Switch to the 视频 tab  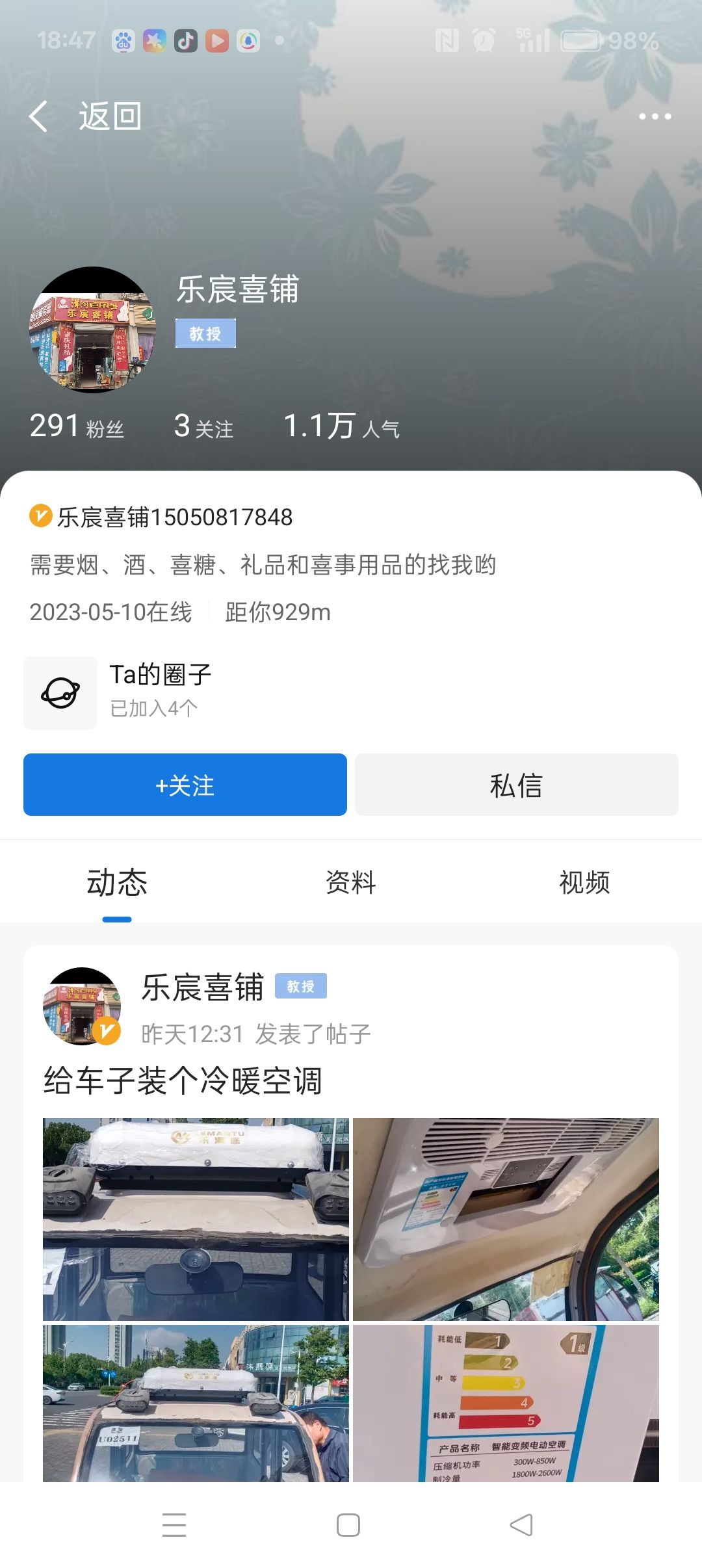click(x=584, y=883)
